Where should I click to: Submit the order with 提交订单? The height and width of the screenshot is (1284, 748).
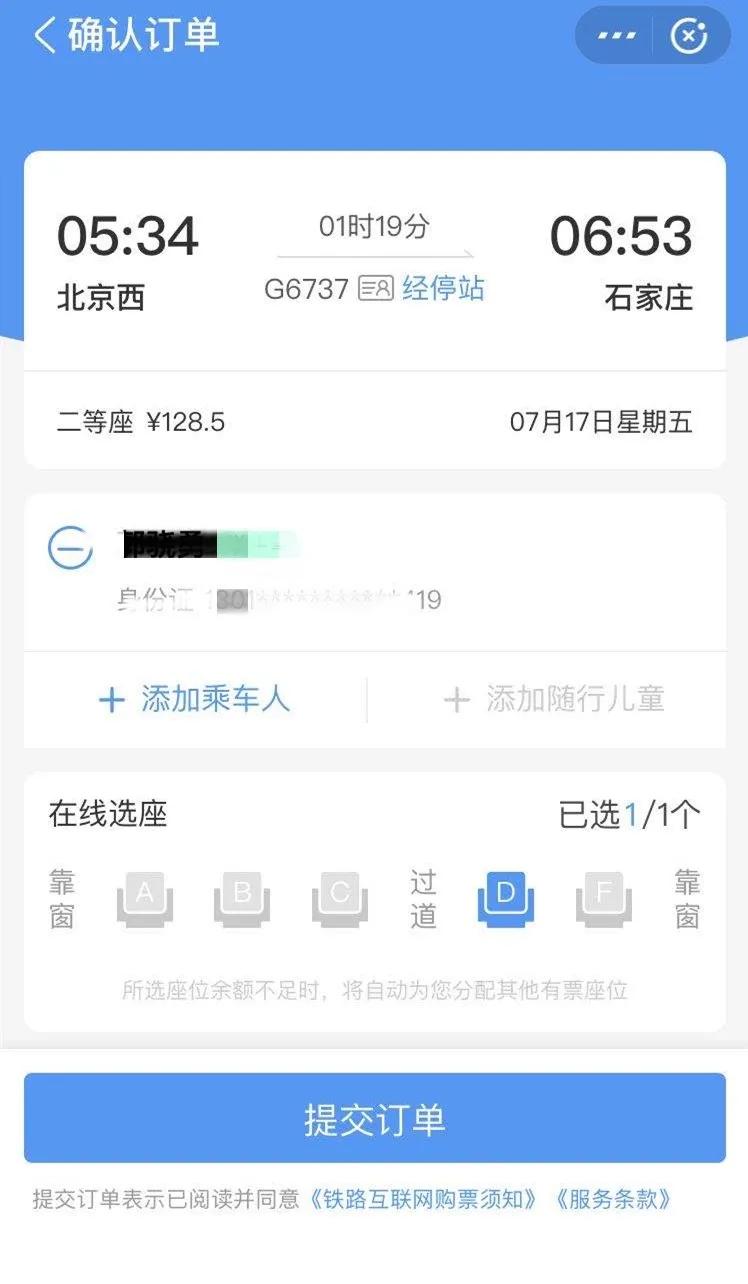[374, 1120]
